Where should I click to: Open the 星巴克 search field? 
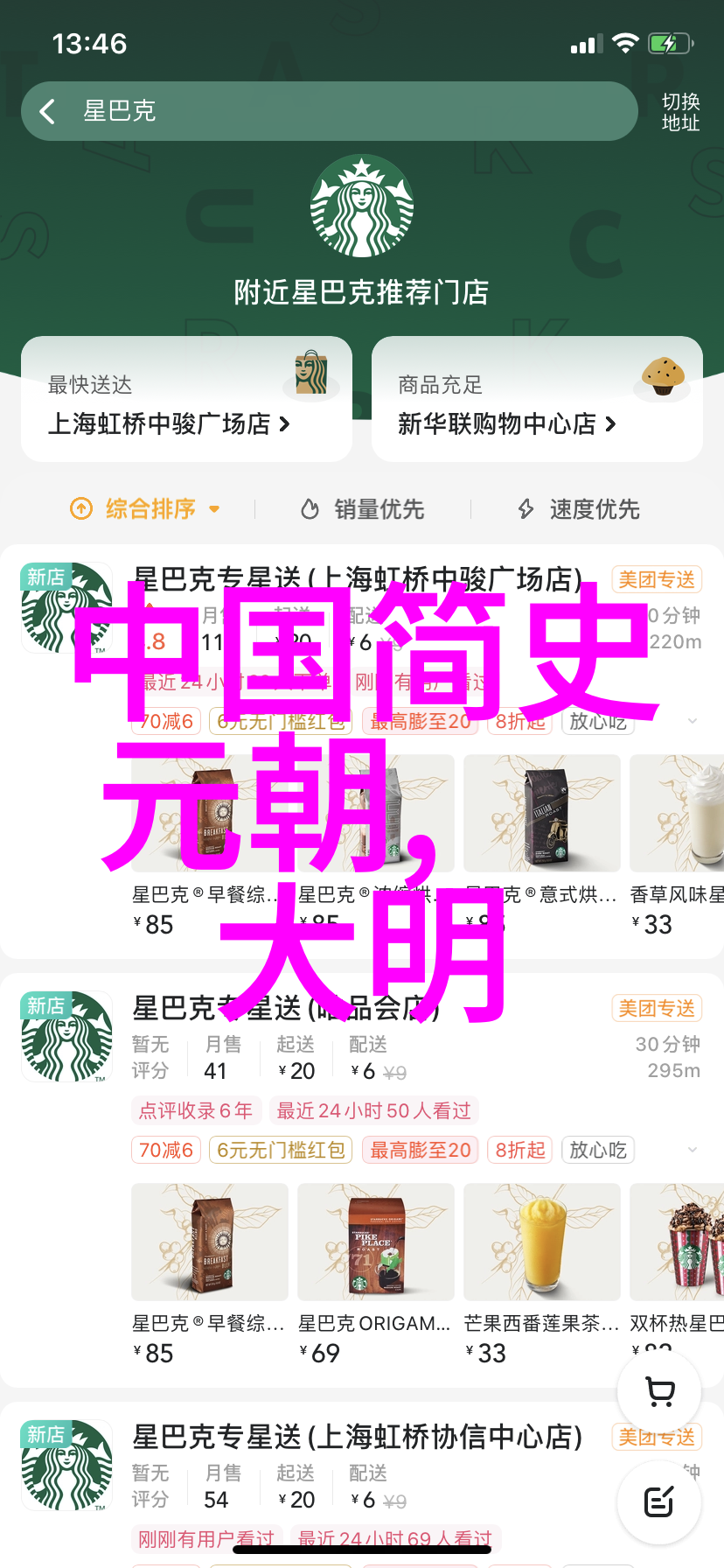350,111
